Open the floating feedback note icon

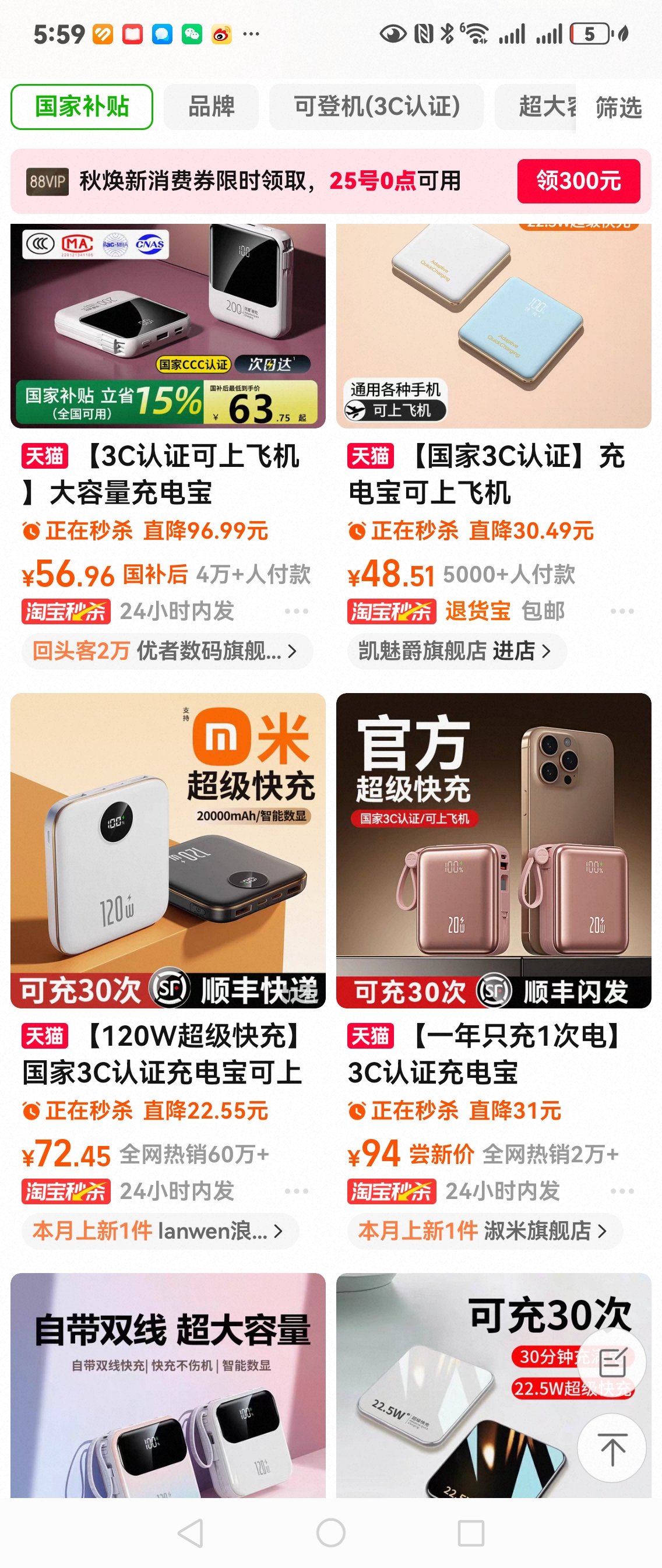(611, 1363)
